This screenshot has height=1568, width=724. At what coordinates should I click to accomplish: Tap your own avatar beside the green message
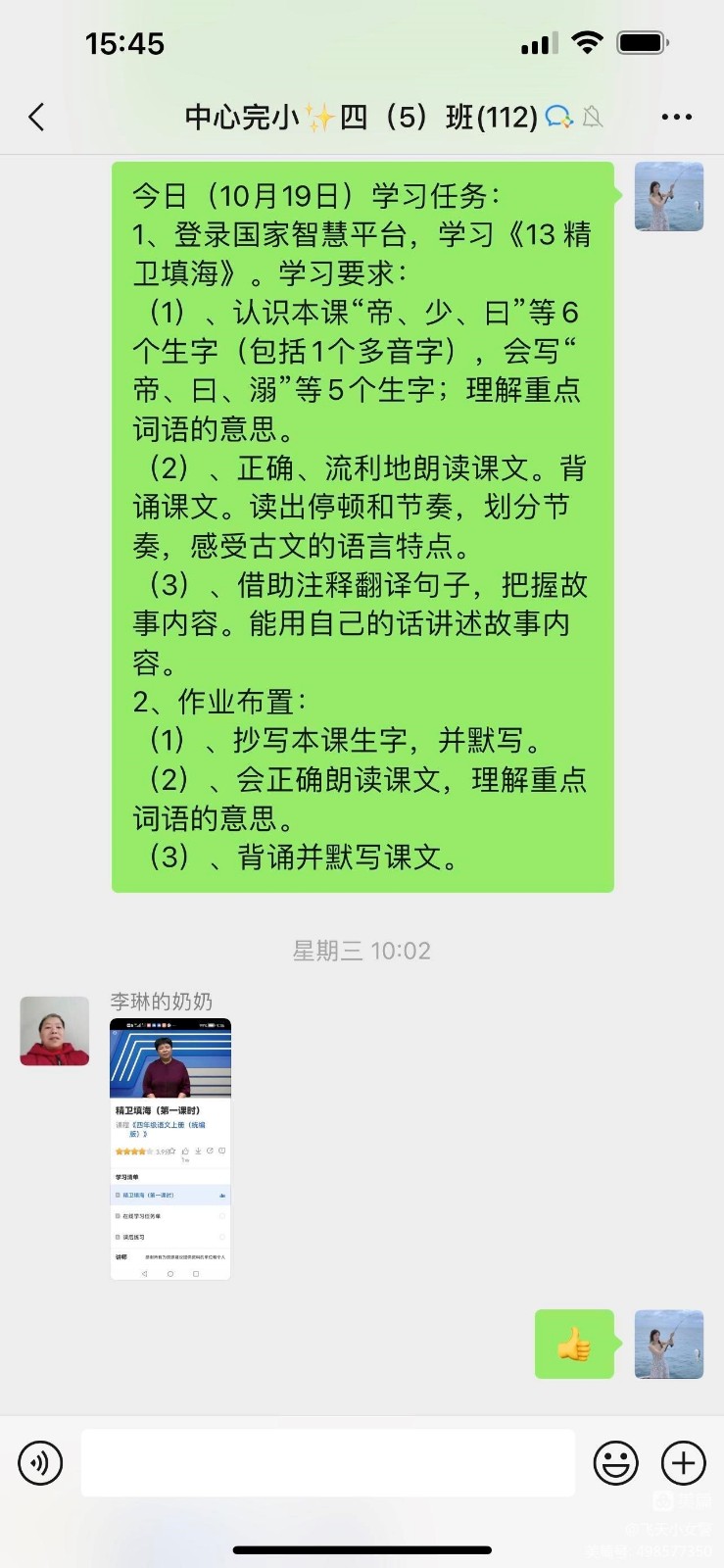(668, 196)
